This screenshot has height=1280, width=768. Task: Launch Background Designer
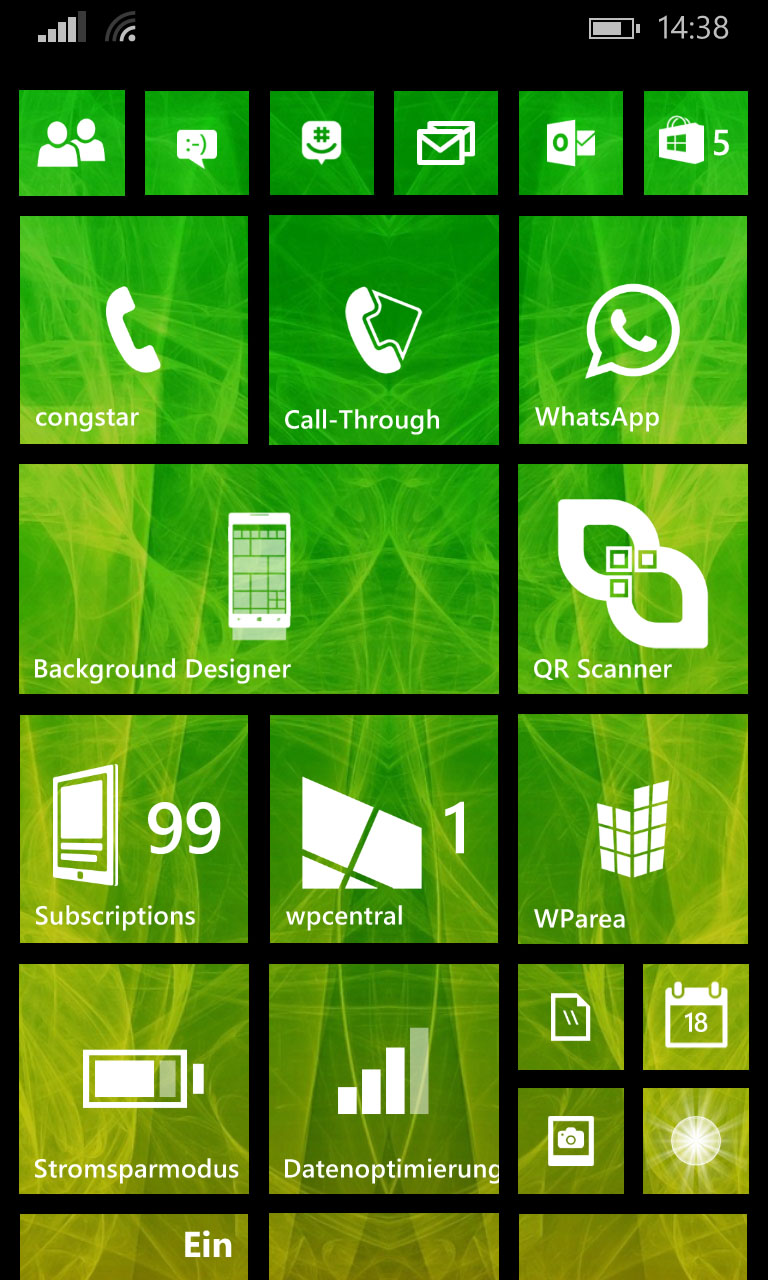click(259, 579)
